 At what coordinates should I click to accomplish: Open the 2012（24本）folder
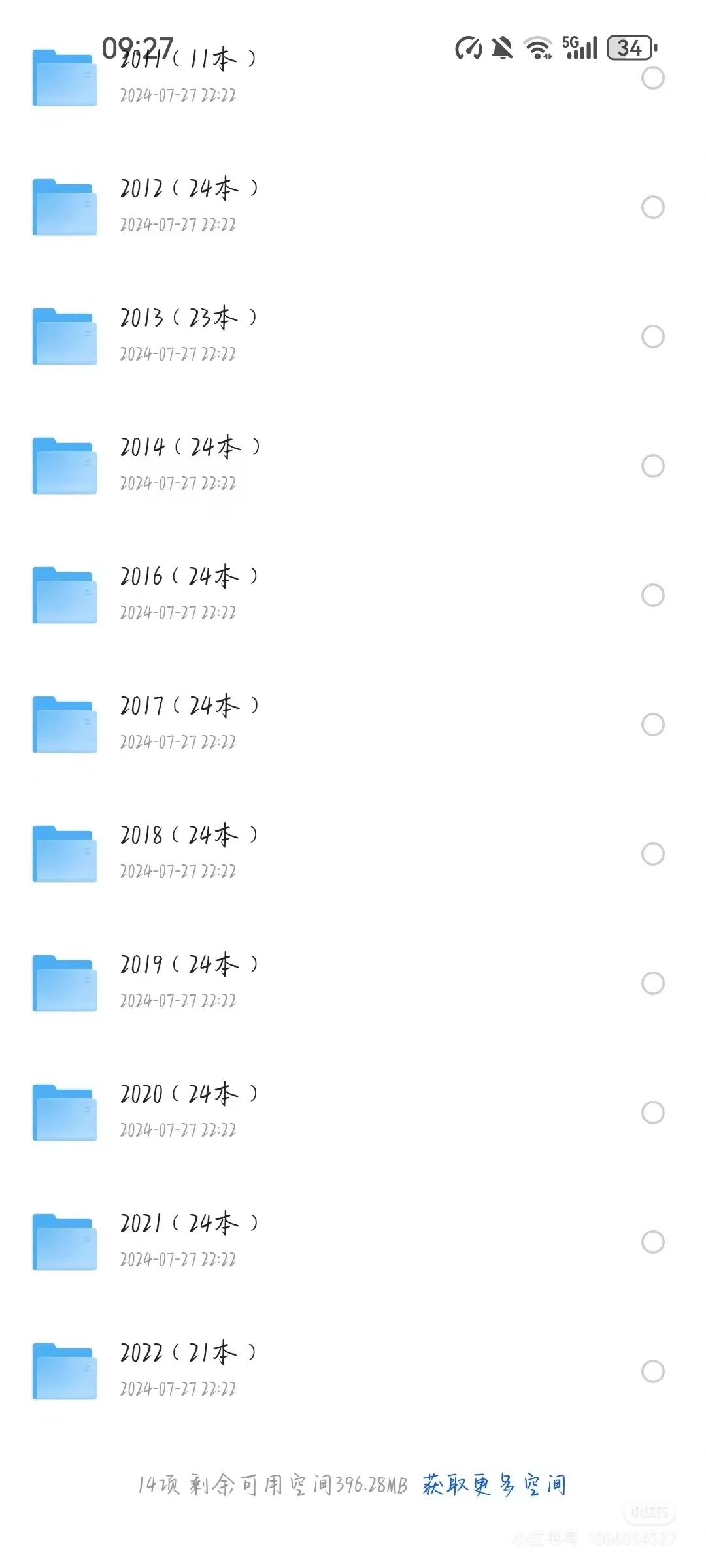pyautogui.click(x=353, y=206)
